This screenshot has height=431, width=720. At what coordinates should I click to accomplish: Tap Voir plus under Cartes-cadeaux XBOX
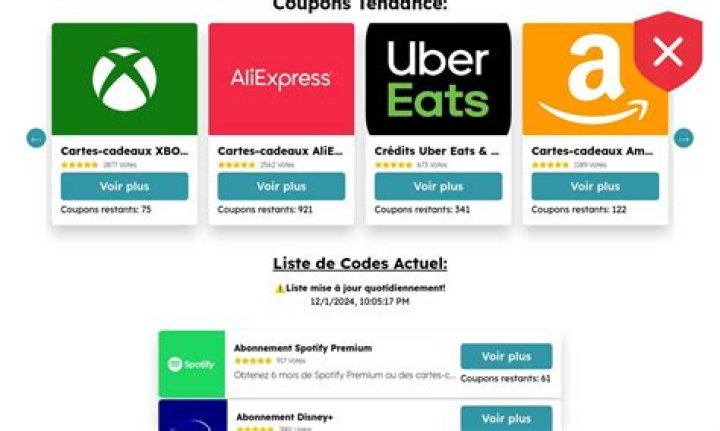pyautogui.click(x=124, y=186)
